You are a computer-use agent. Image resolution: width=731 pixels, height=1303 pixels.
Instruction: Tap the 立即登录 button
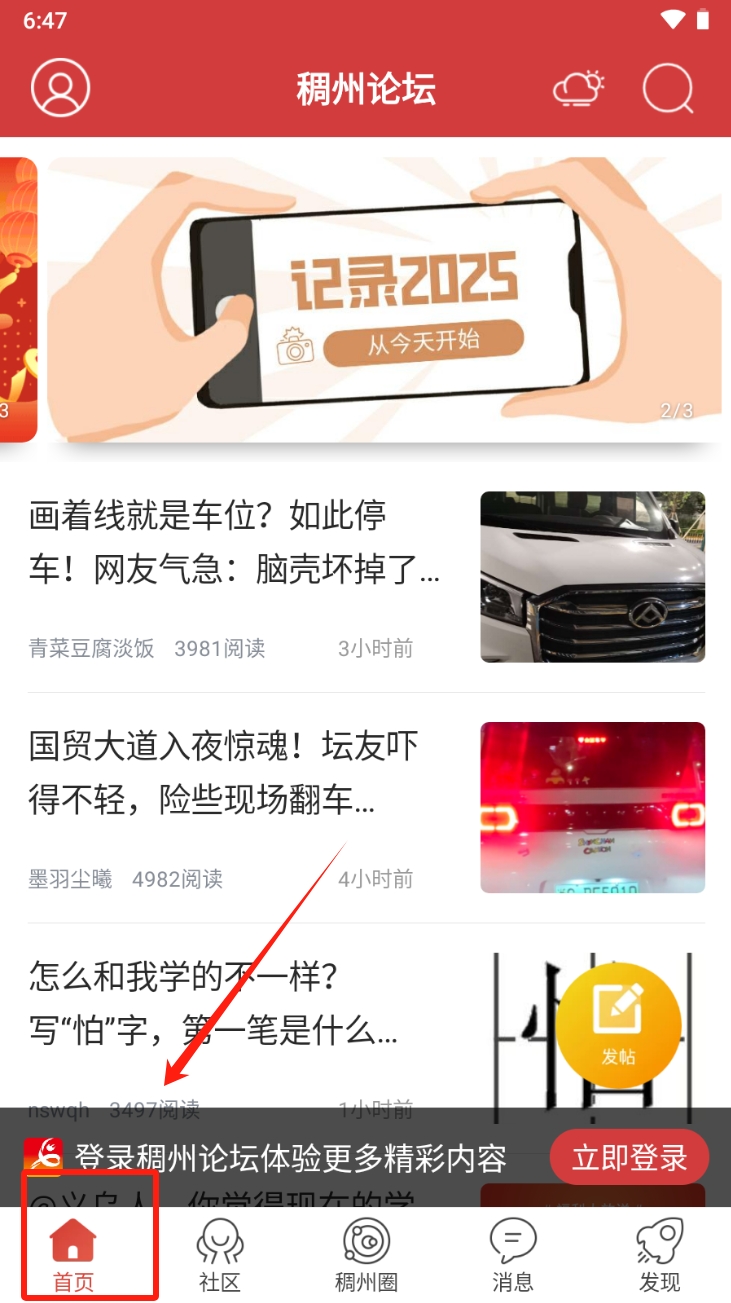[629, 1158]
